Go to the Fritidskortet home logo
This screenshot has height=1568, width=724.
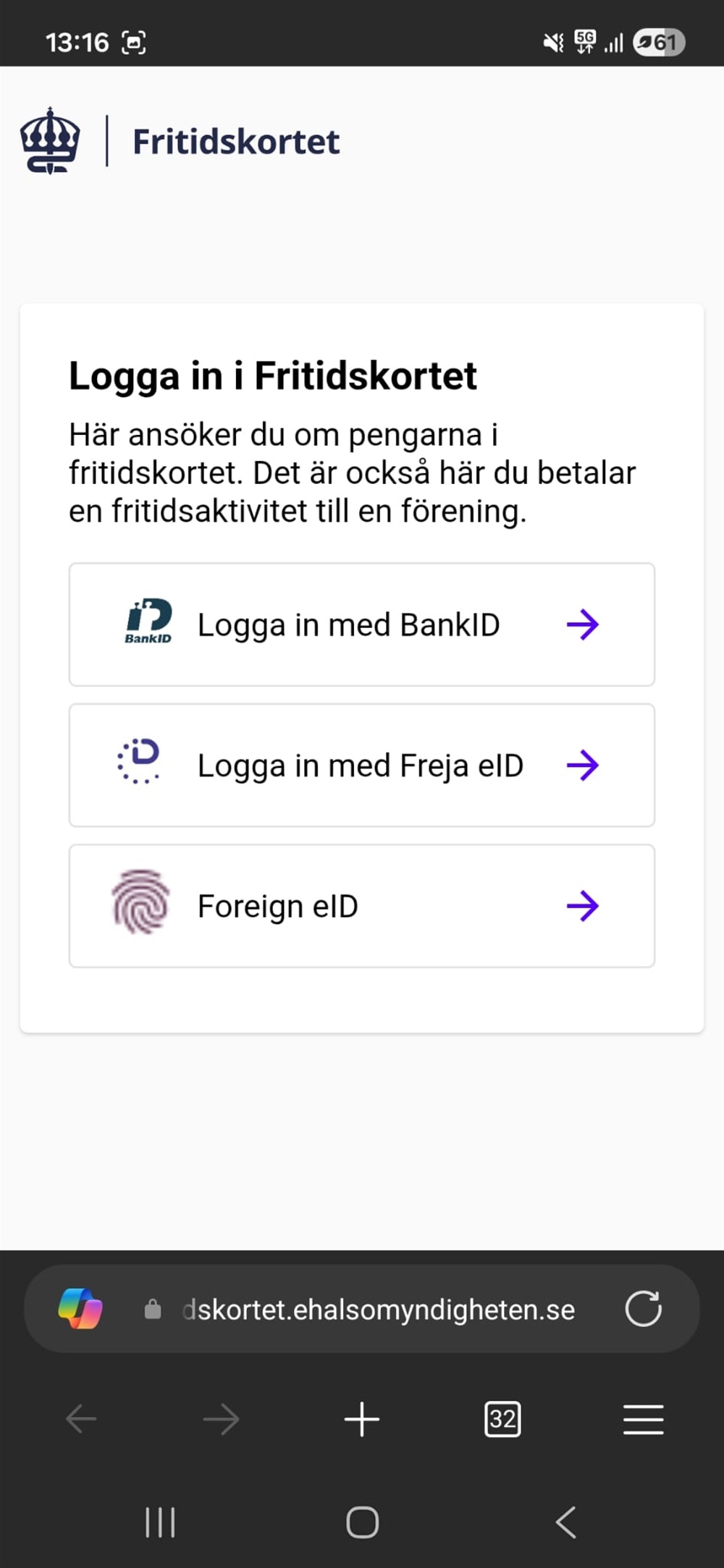pyautogui.click(x=180, y=141)
